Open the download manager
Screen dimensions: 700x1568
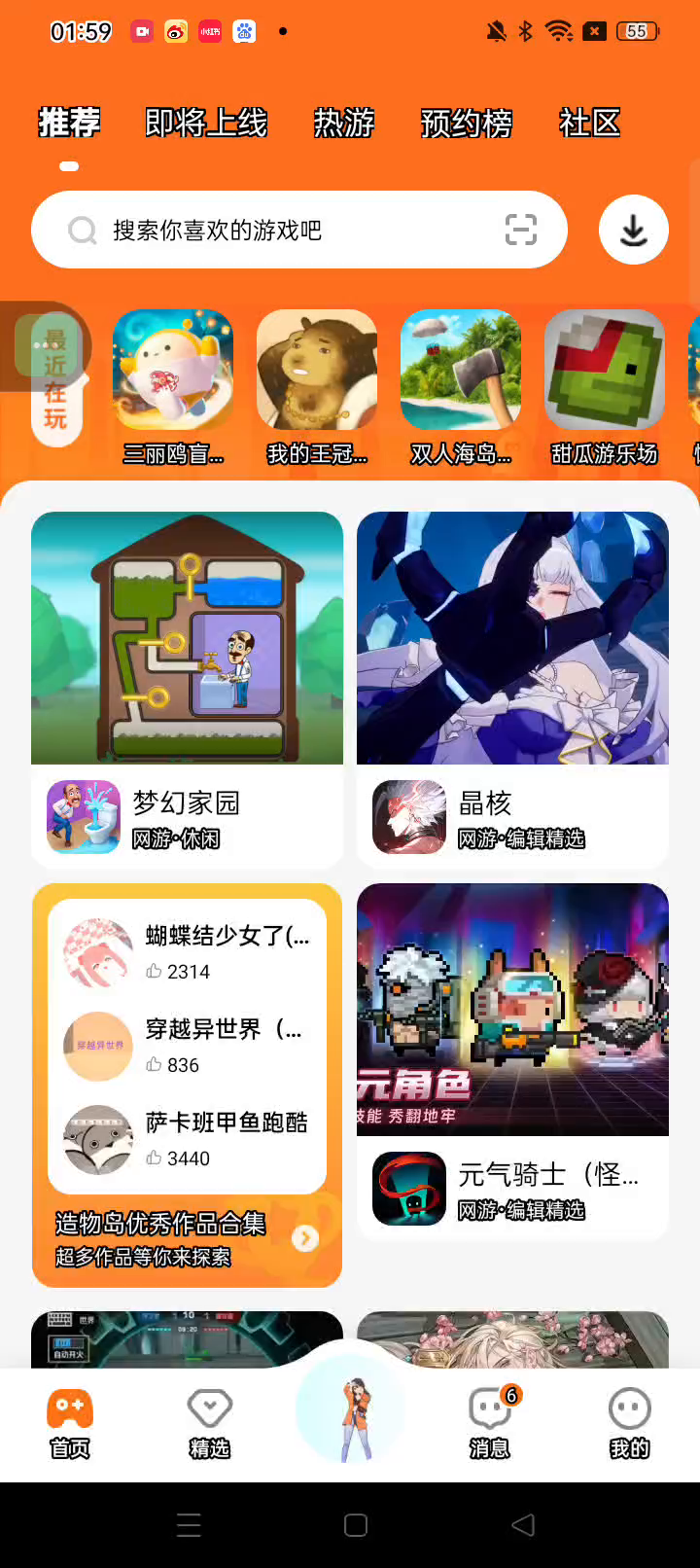click(634, 231)
